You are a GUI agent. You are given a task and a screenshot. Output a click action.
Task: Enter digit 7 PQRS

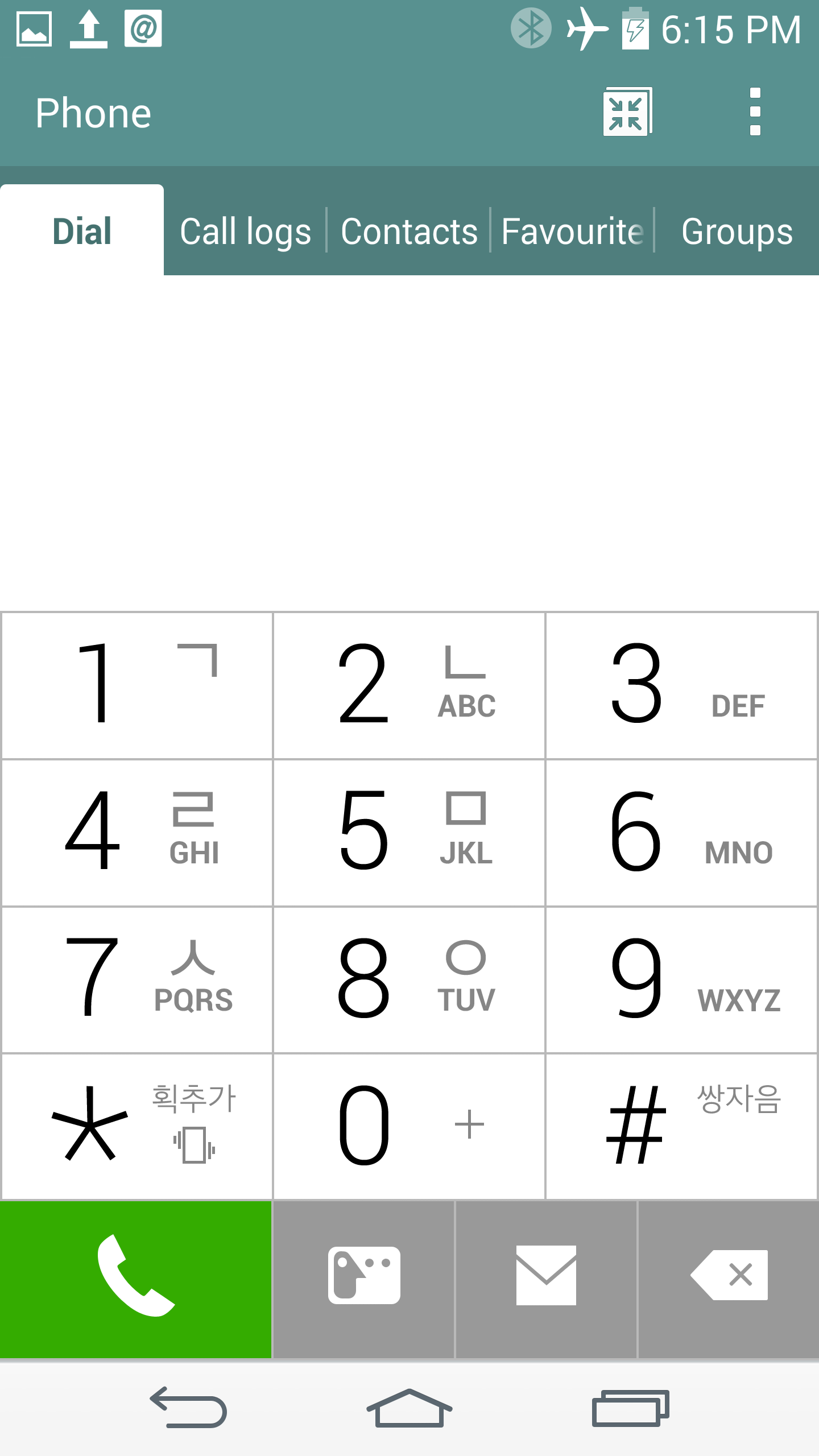click(x=136, y=979)
